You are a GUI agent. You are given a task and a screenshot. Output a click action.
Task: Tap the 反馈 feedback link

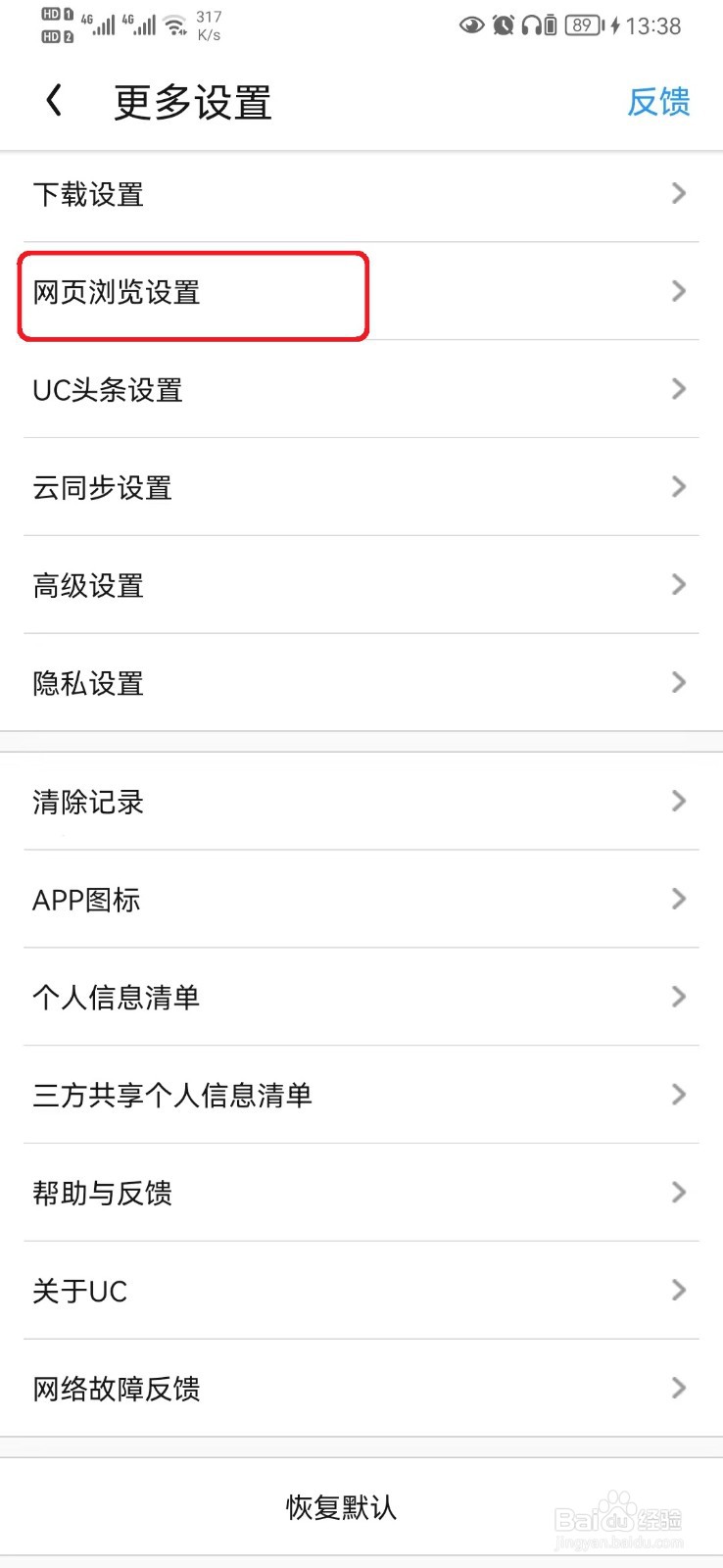pos(659,103)
